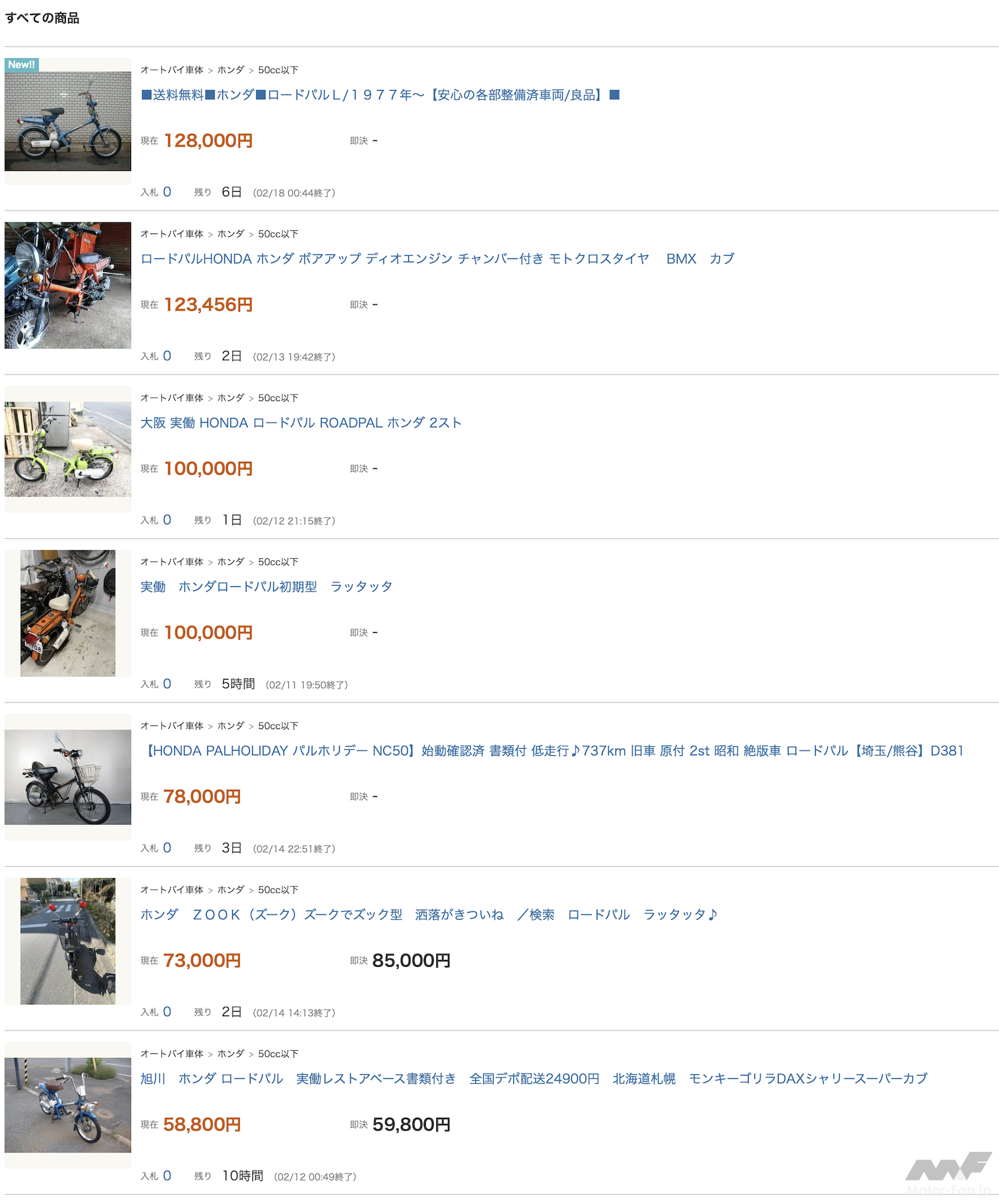Viewport: 999px width, 1204px height.
Task: Open the ロードパルL 1977年 listing title
Action: (x=380, y=95)
